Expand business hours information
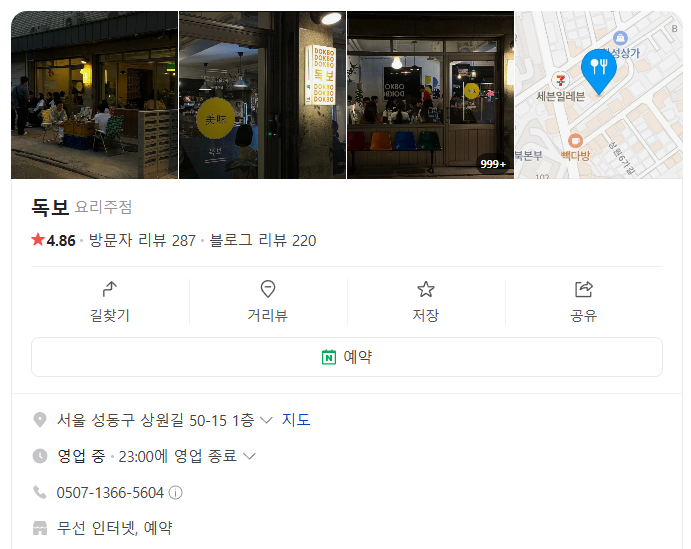 pyautogui.click(x=250, y=456)
